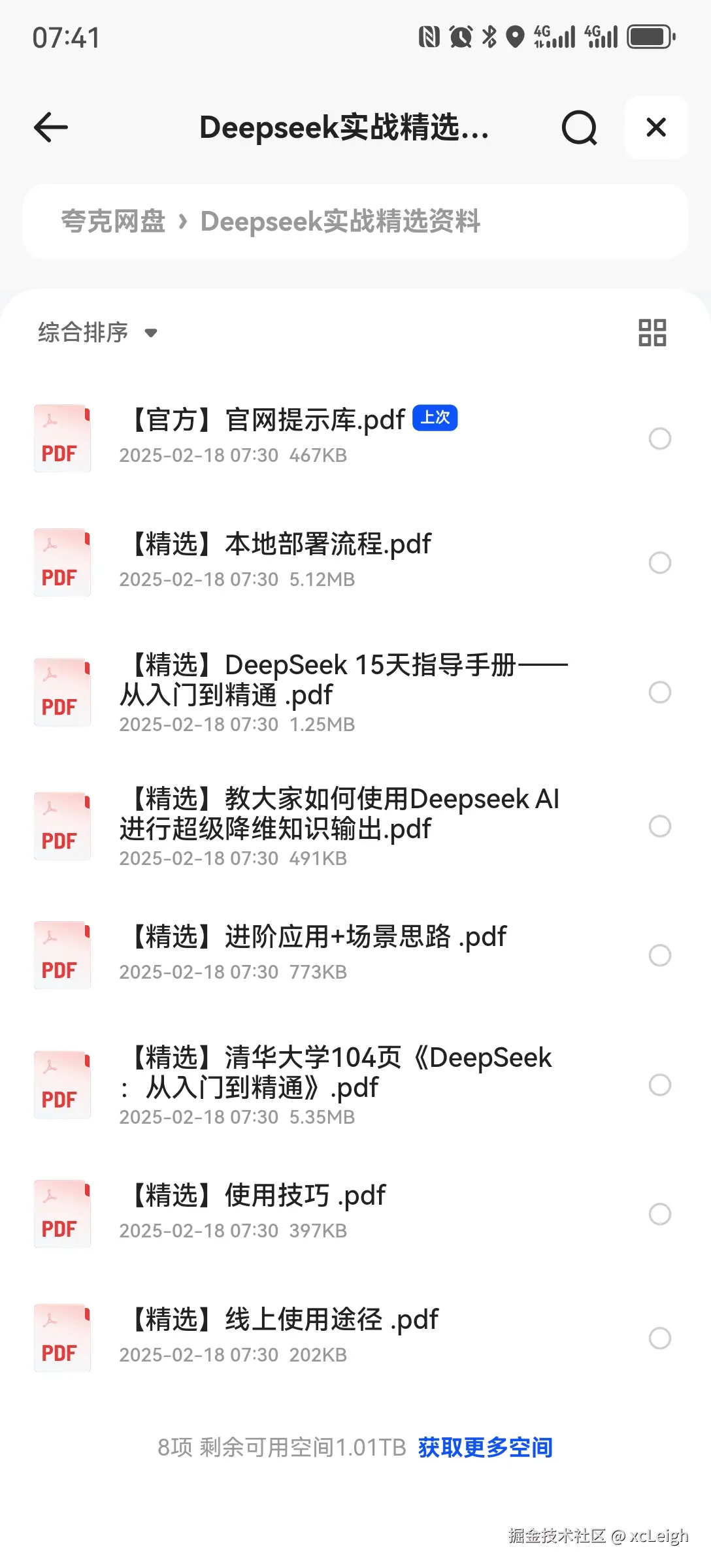Click the PDF icon of 使用技巧
711x1568 pixels.
coord(61,1213)
